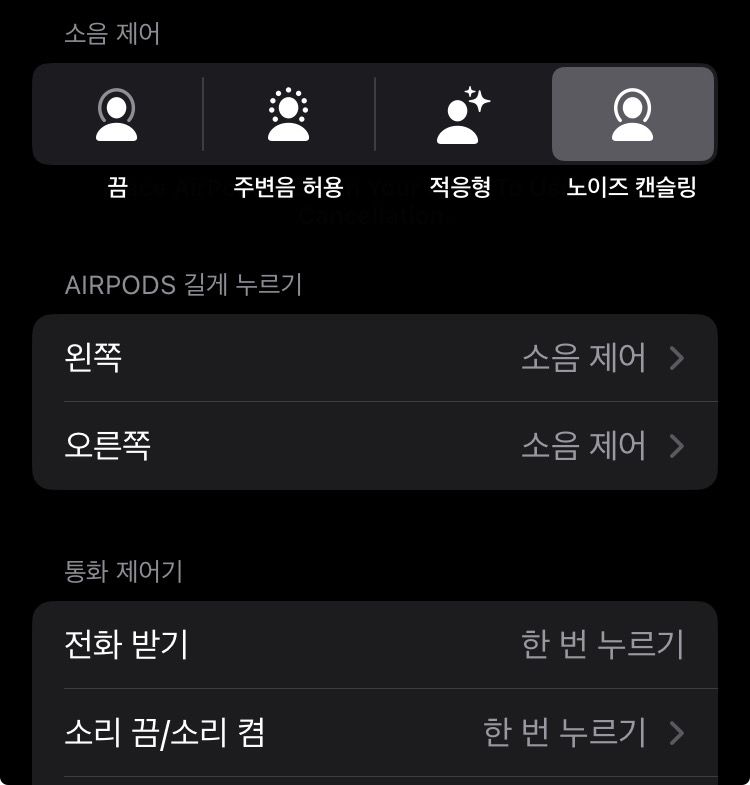Choose the 적응형 noise control option

(x=461, y=115)
